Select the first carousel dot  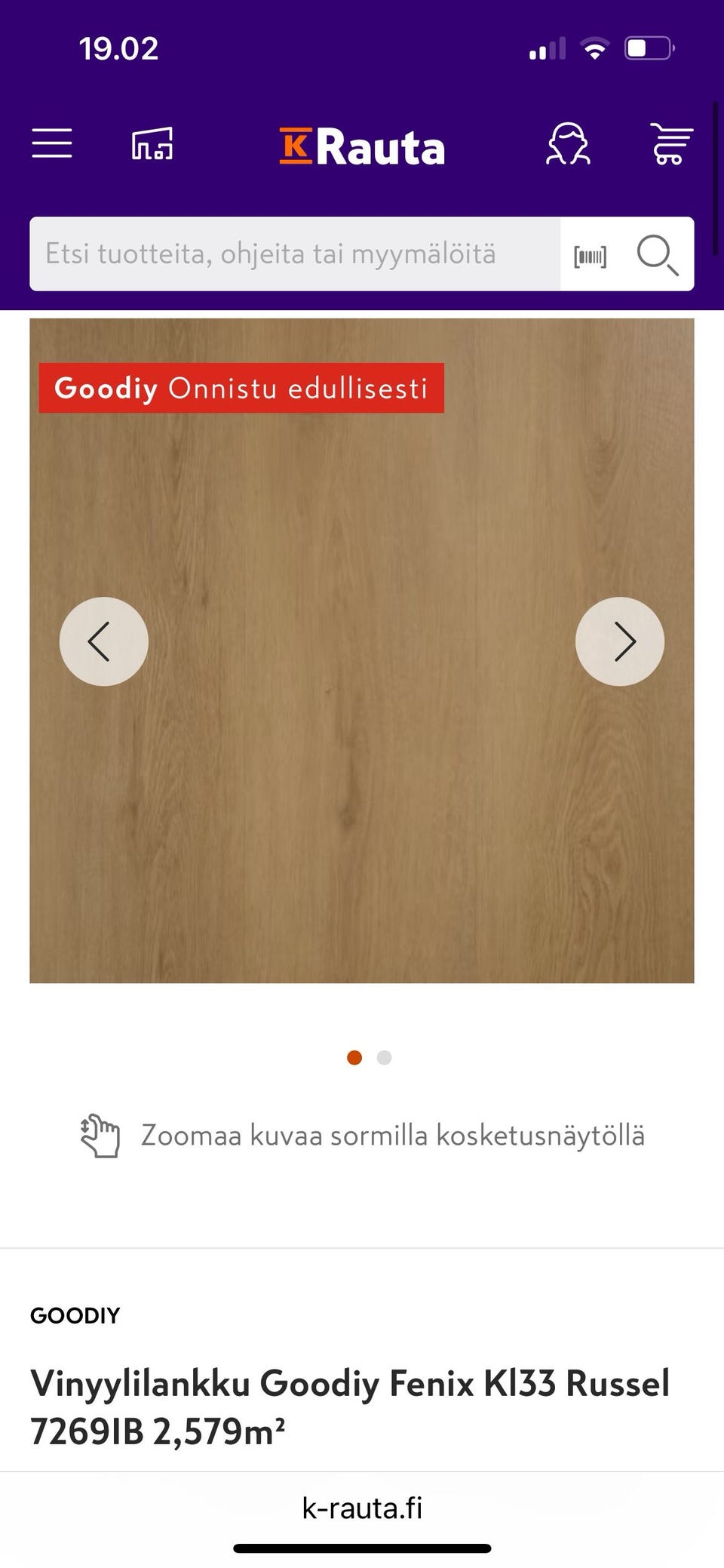(x=354, y=1058)
